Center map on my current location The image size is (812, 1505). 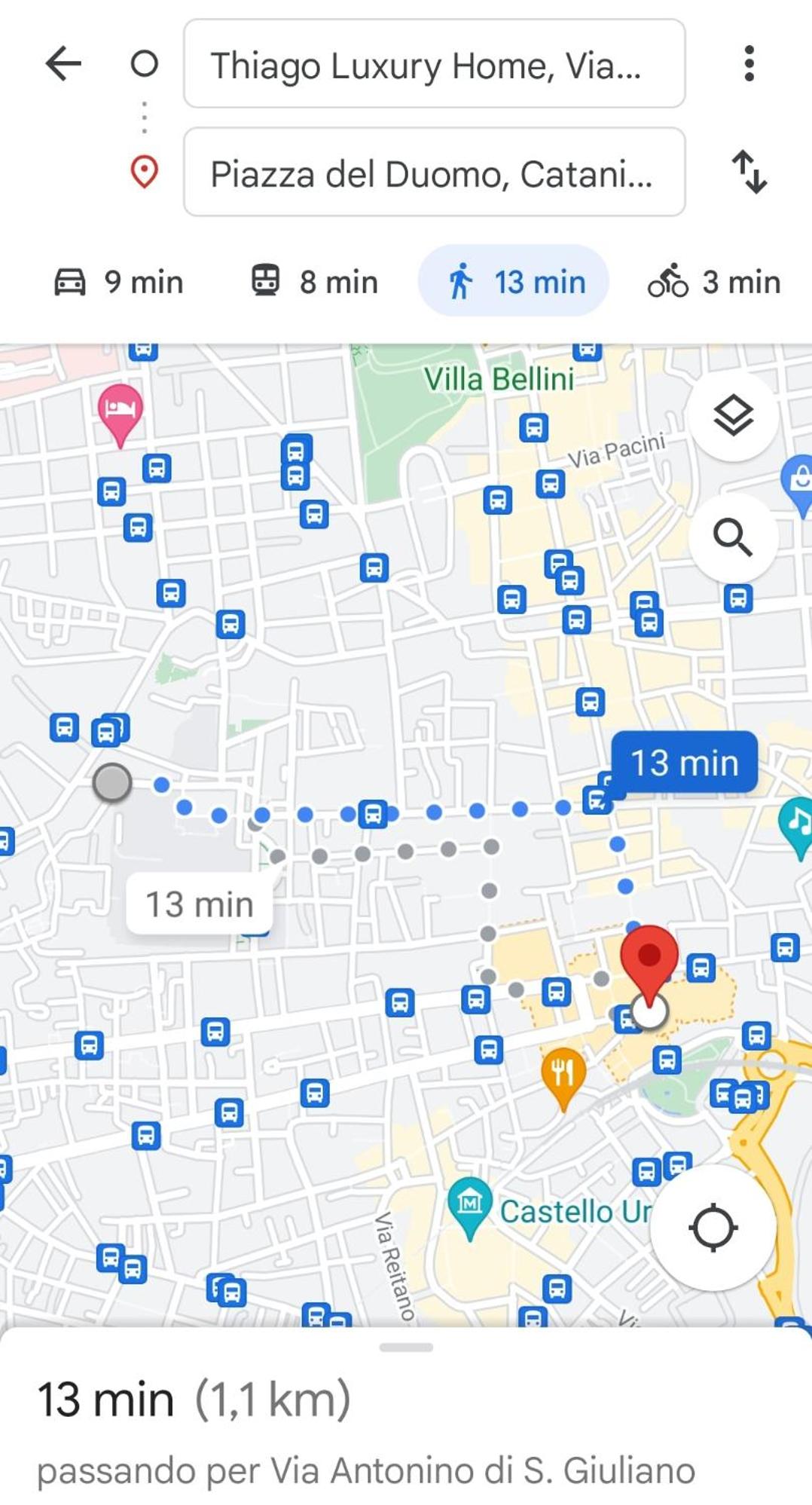click(x=713, y=1228)
